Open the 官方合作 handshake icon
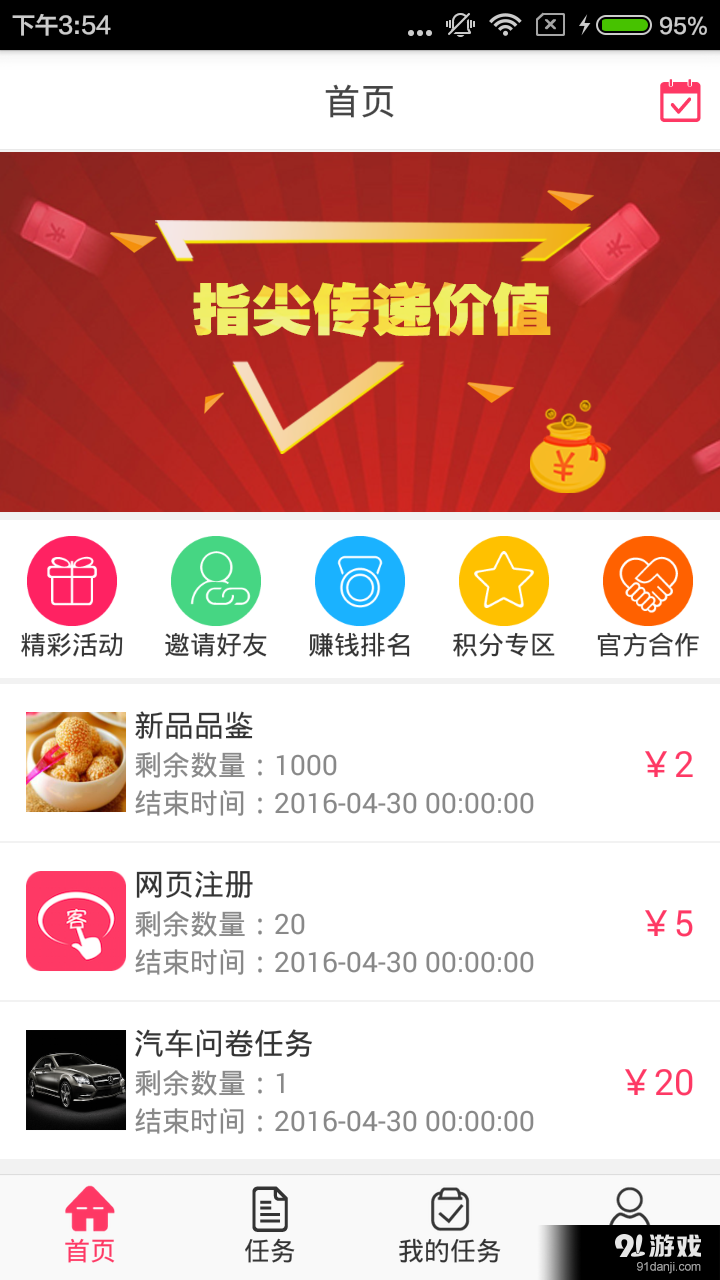720x1280 pixels. 648,580
